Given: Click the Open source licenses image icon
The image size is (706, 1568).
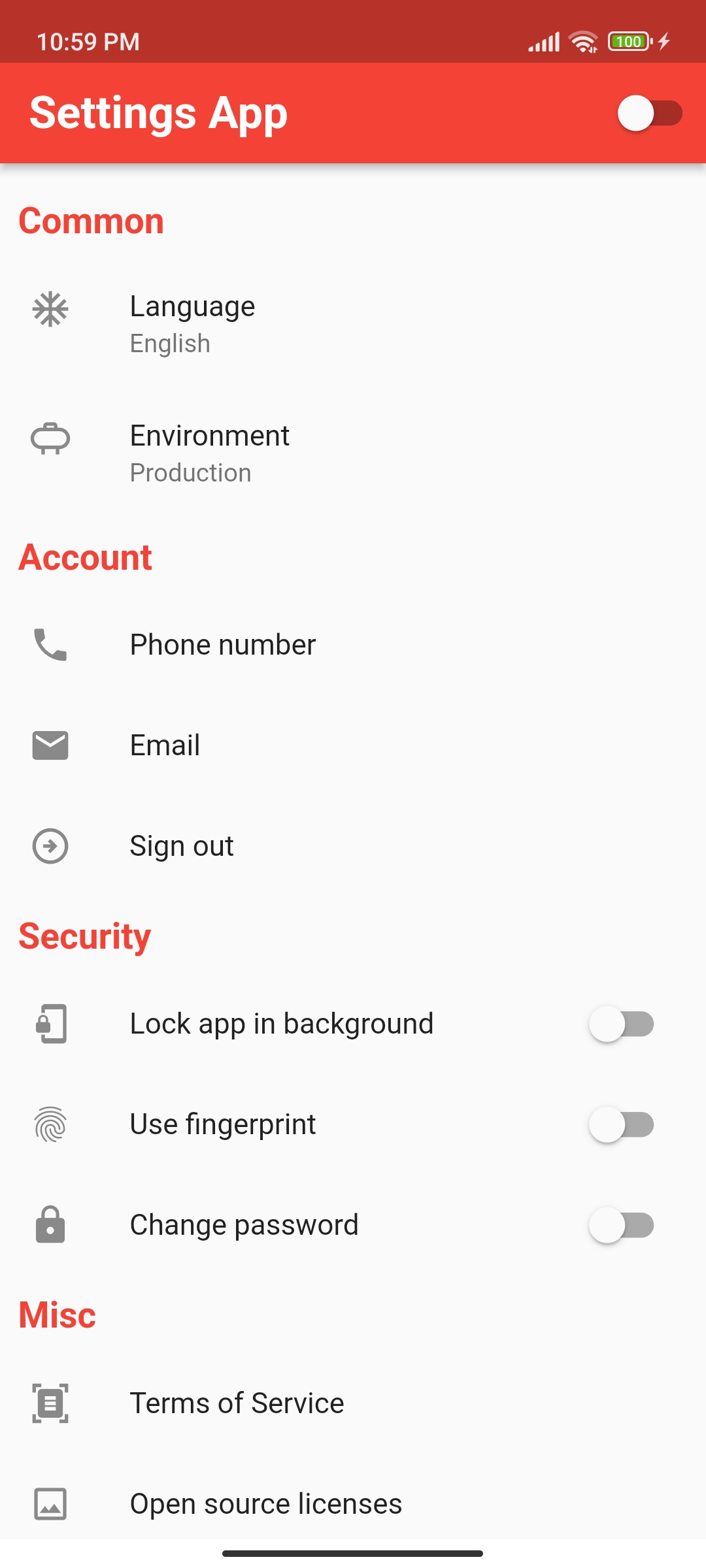Looking at the screenshot, I should coord(50,1503).
